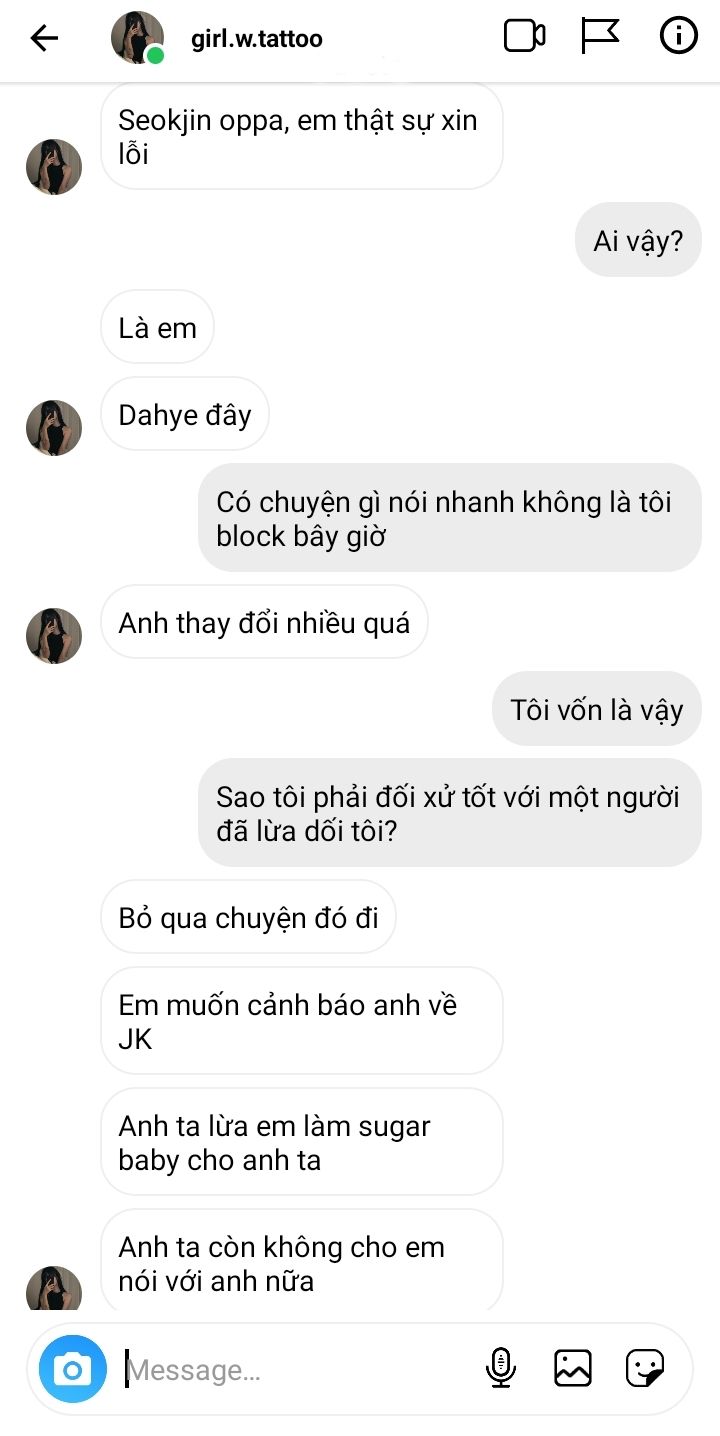Image resolution: width=720 pixels, height=1436 pixels.
Task: Go back using the top-left arrow
Action: [44, 38]
